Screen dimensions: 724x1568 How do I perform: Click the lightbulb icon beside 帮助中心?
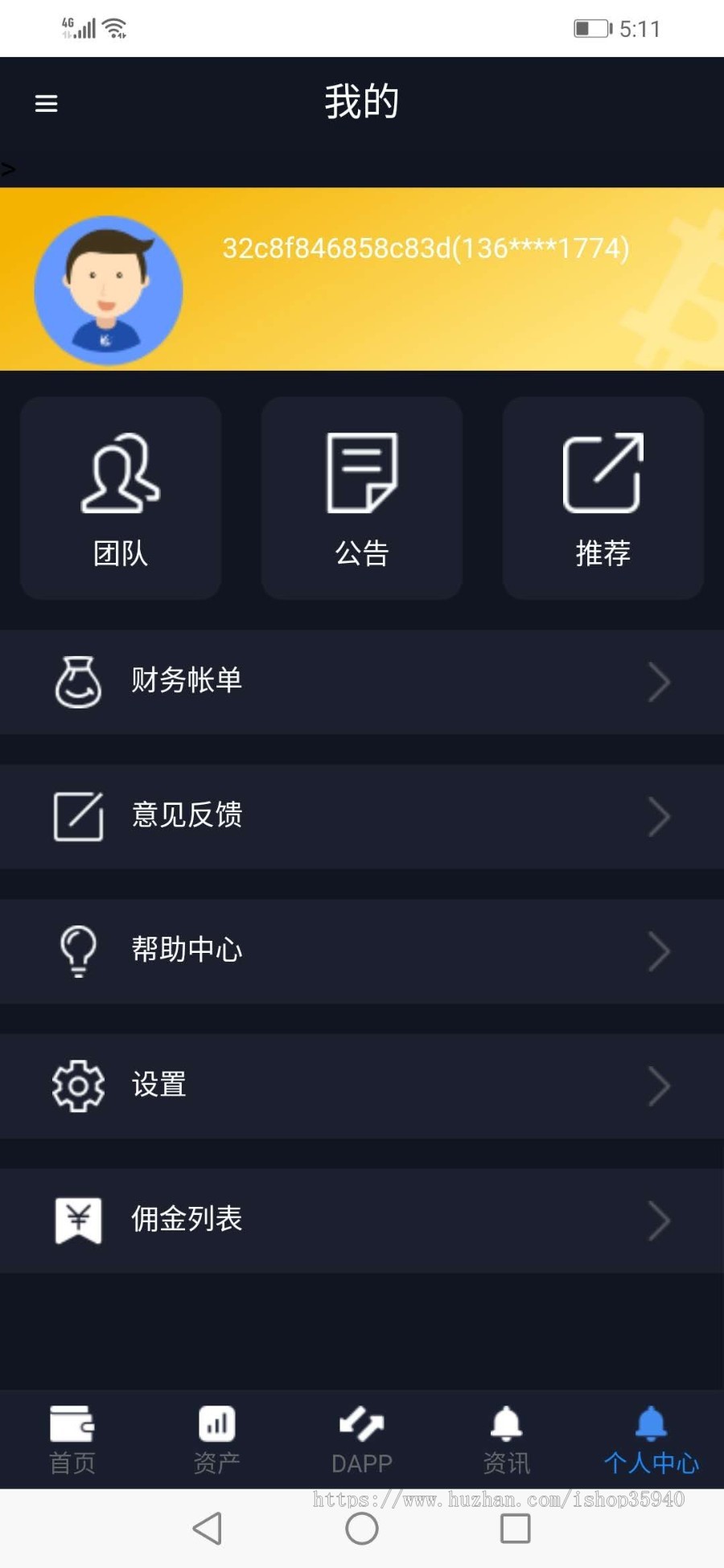click(x=77, y=951)
